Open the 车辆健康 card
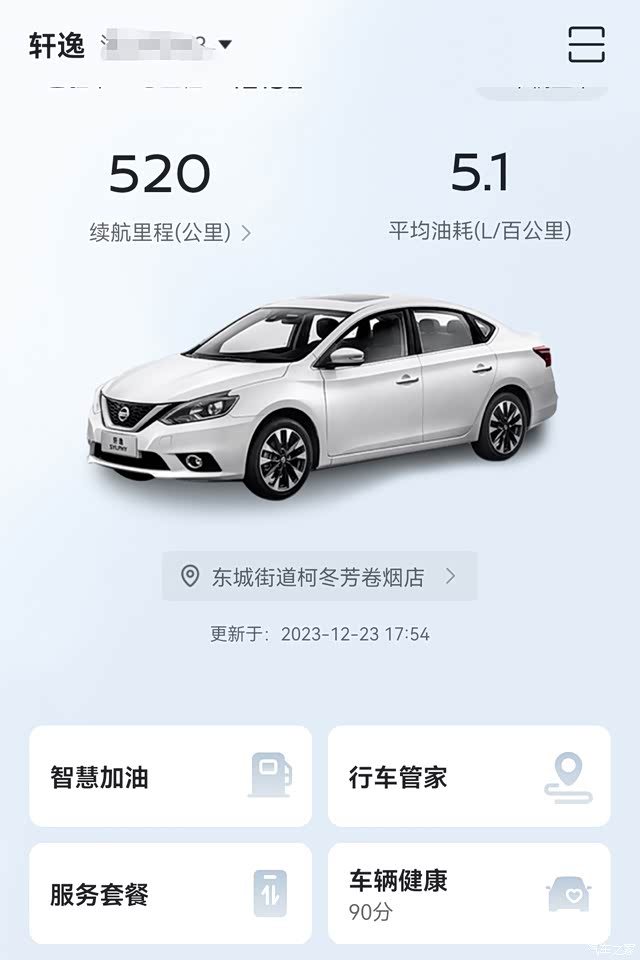This screenshot has width=640, height=960. tap(469, 893)
